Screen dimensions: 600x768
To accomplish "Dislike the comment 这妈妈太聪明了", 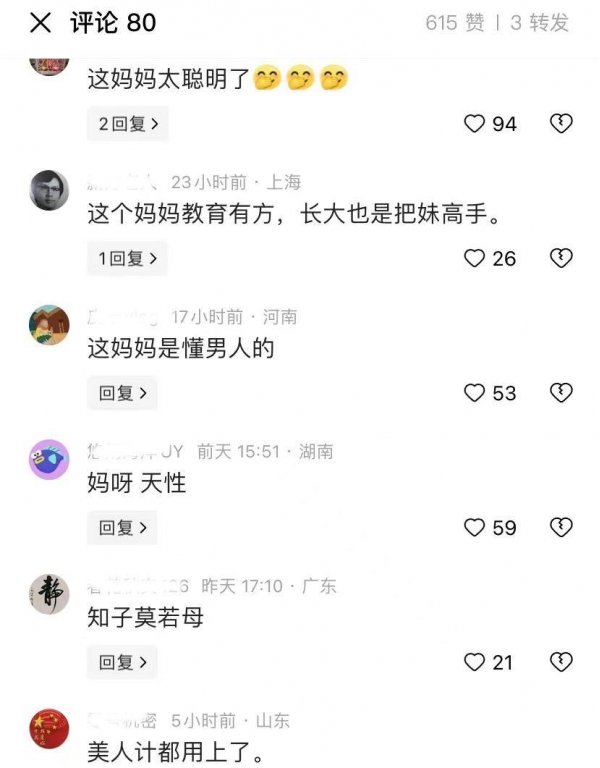I will (562, 124).
